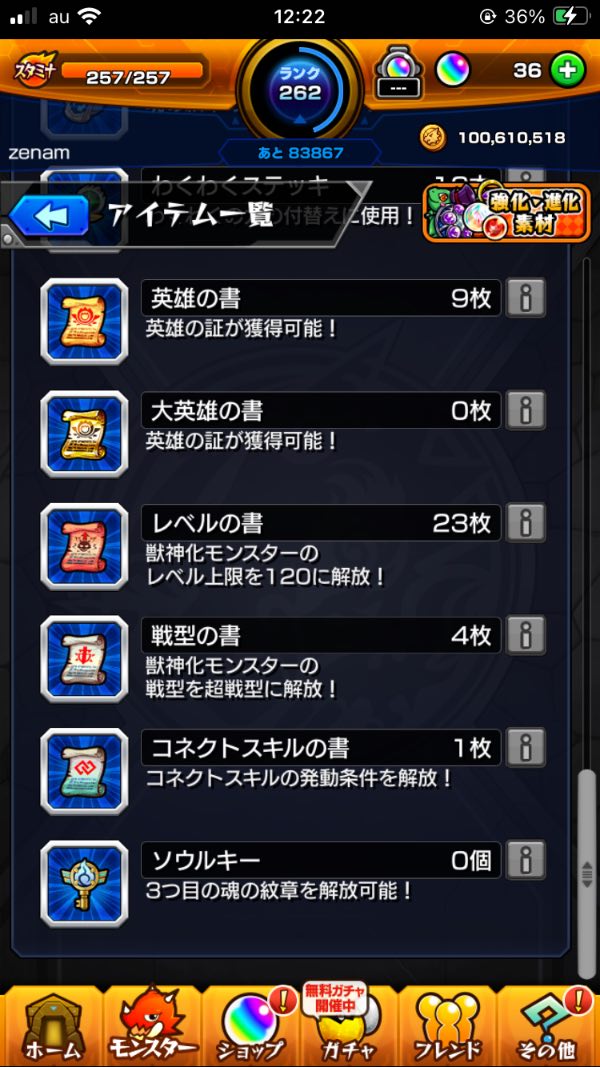View info for コネクトスキルの書
Image resolution: width=600 pixels, height=1067 pixels.
(x=526, y=747)
